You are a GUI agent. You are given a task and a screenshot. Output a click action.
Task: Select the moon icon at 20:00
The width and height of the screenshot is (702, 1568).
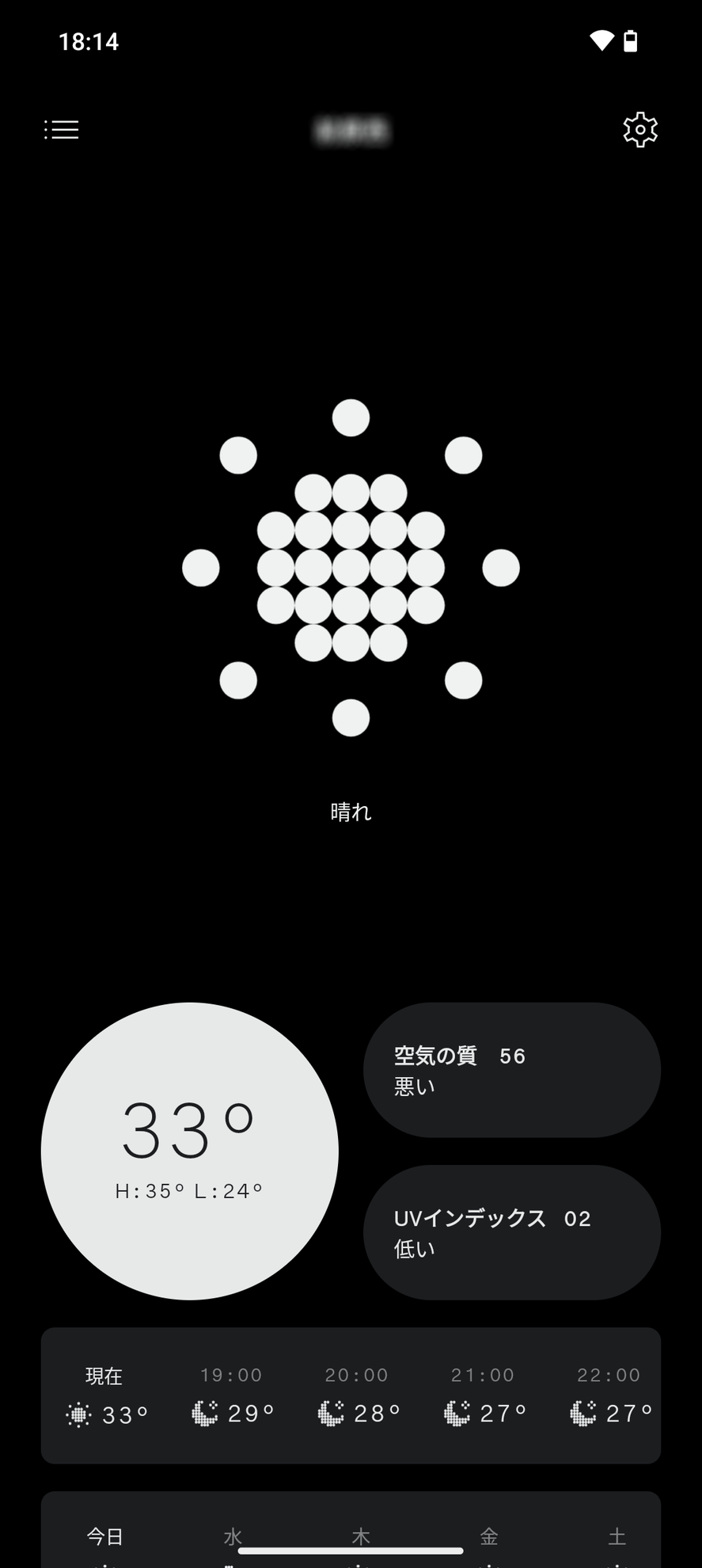(329, 1414)
